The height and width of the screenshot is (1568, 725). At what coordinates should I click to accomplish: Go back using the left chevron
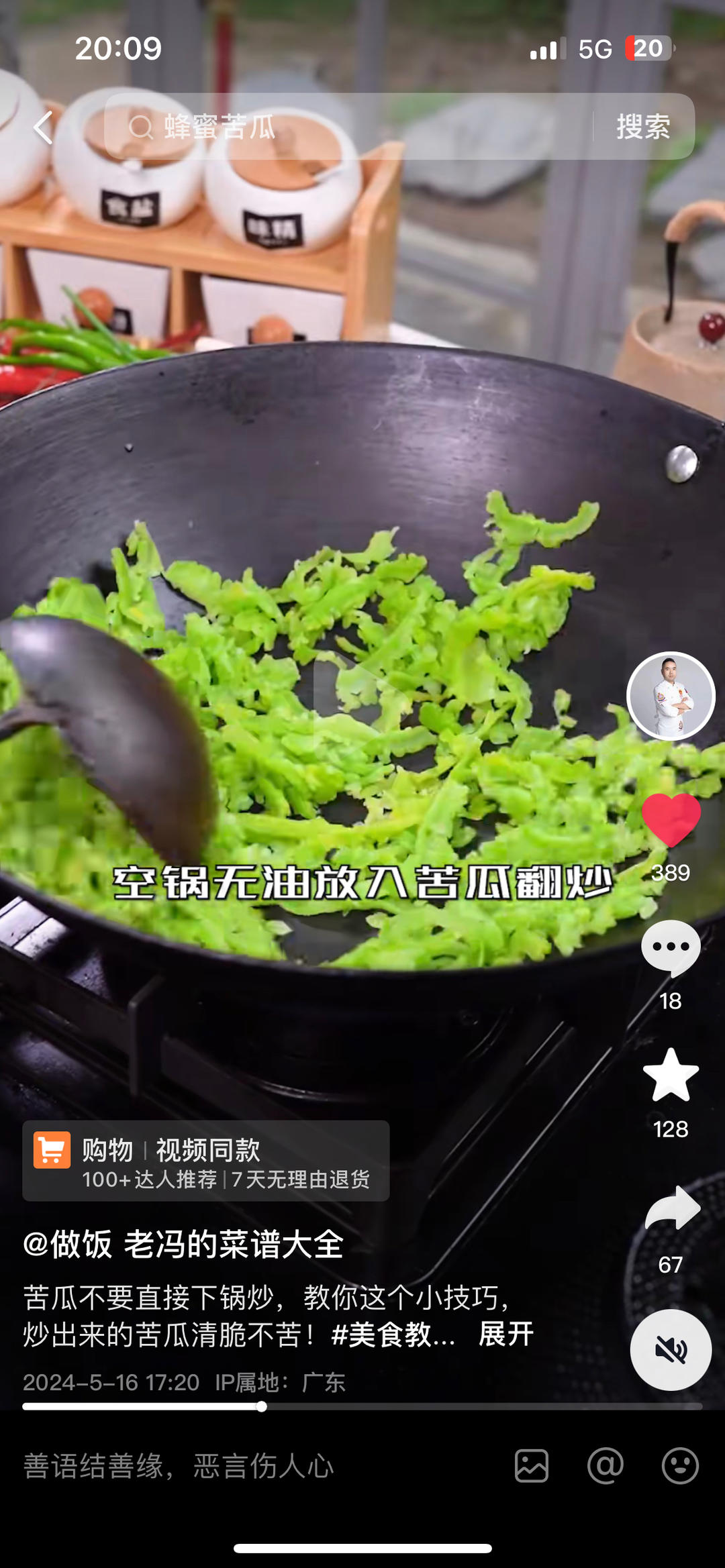click(42, 127)
